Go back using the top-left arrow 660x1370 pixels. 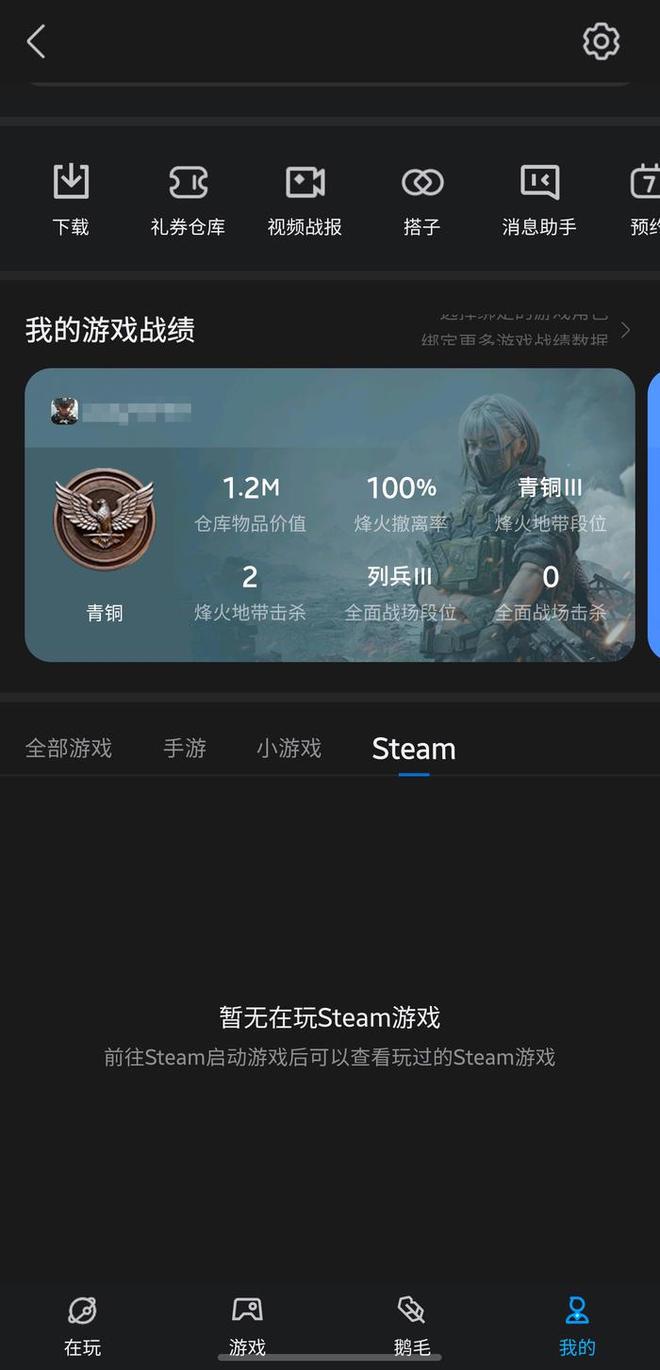coord(36,42)
